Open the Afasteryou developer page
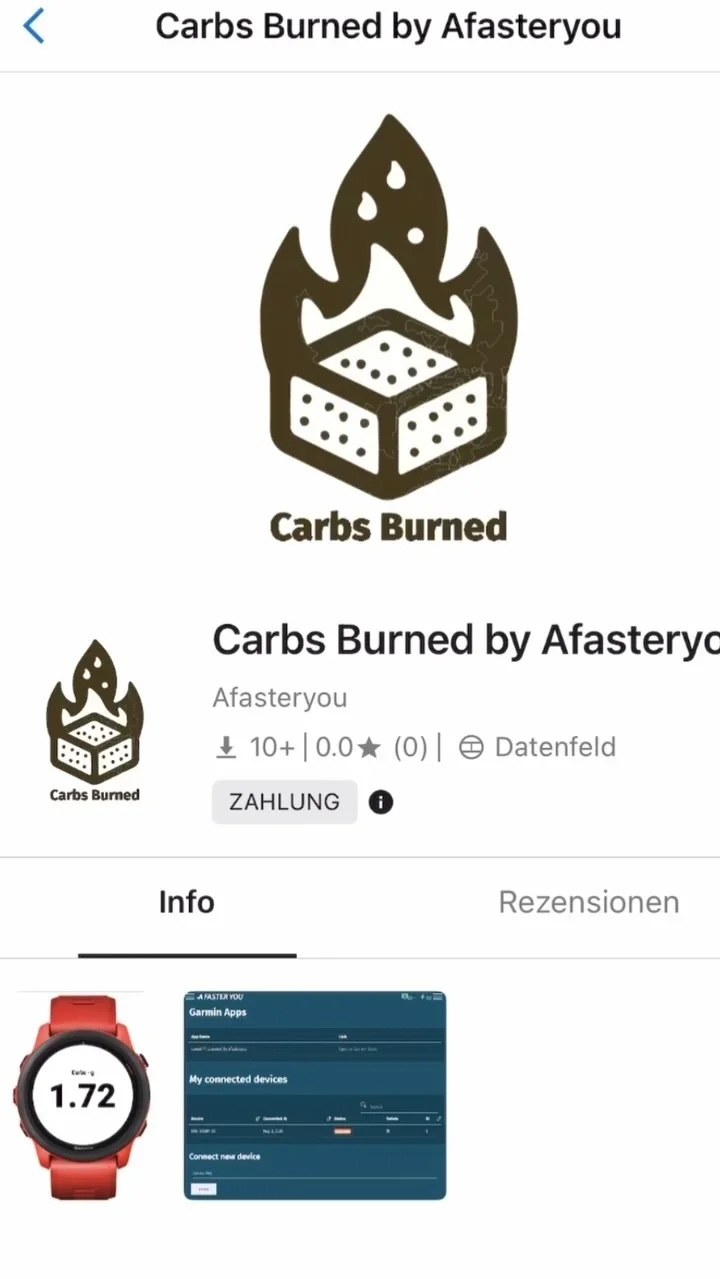 tap(279, 697)
